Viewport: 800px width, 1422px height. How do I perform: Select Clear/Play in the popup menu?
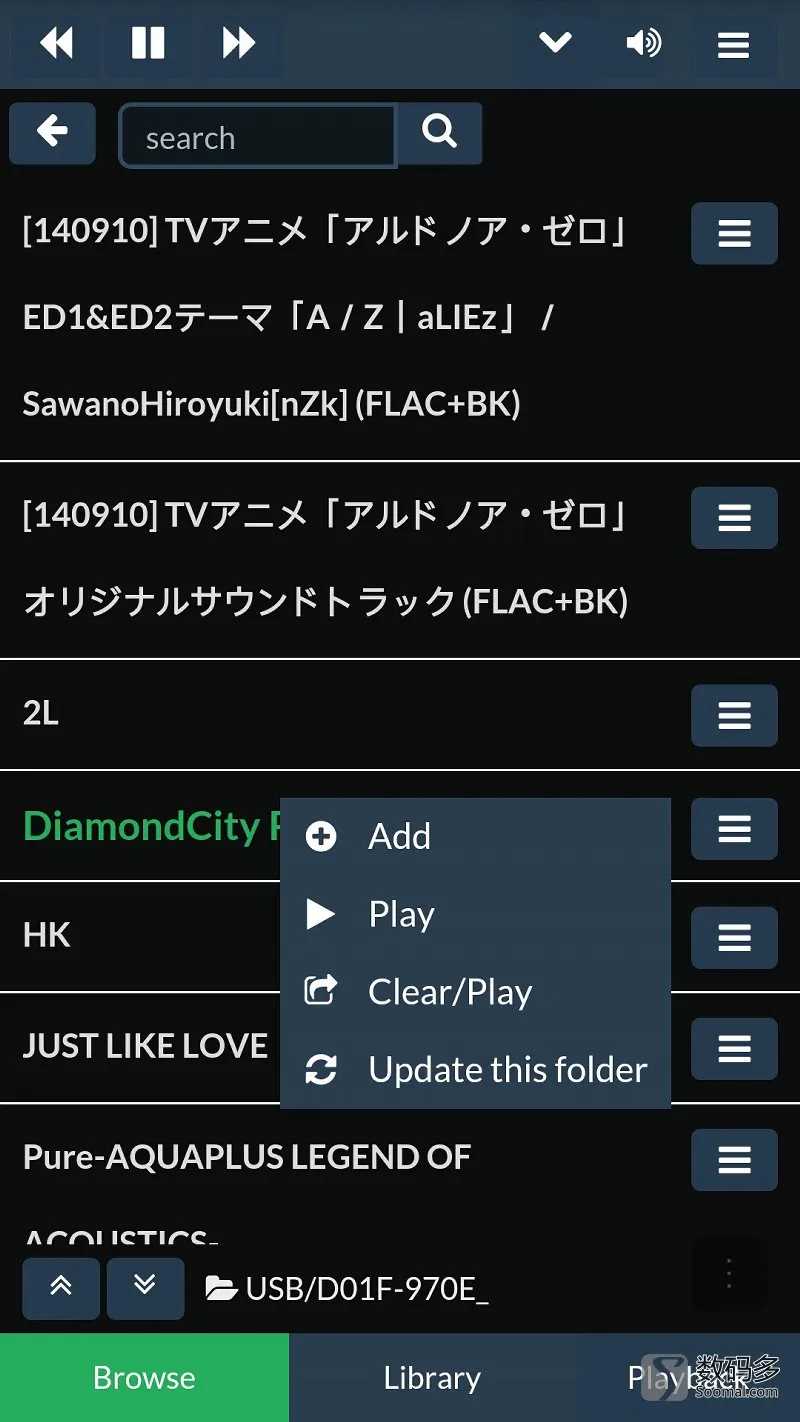point(449,992)
